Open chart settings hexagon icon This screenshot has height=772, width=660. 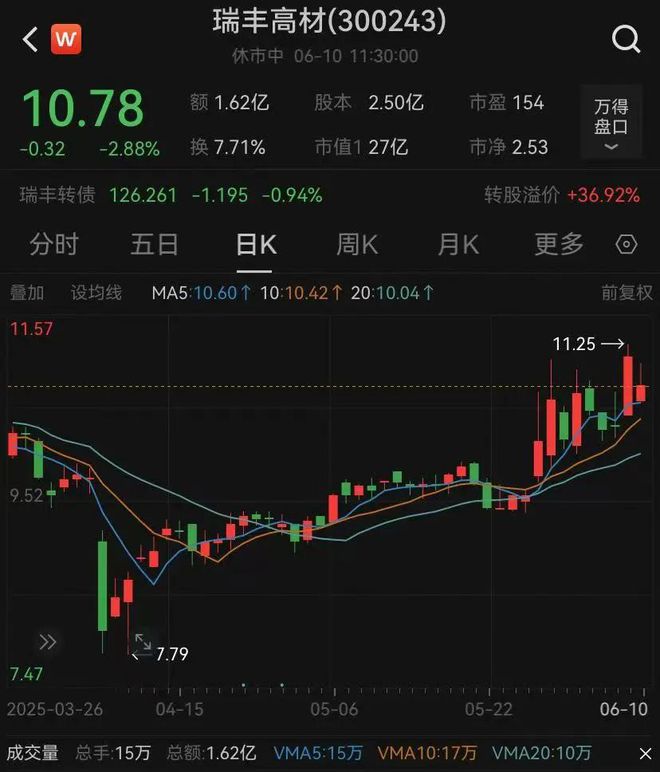click(627, 244)
